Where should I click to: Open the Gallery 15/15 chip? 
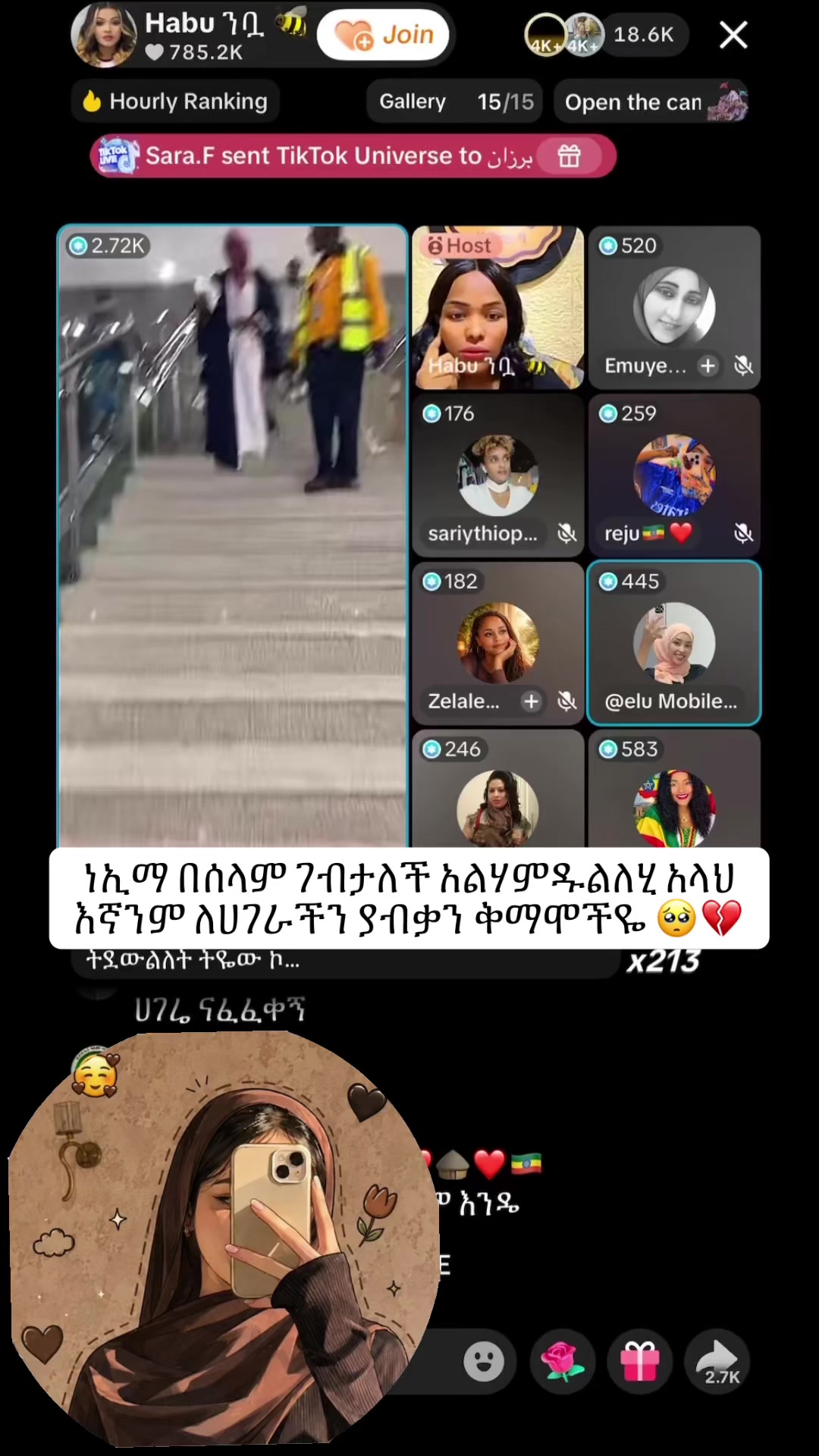click(455, 101)
